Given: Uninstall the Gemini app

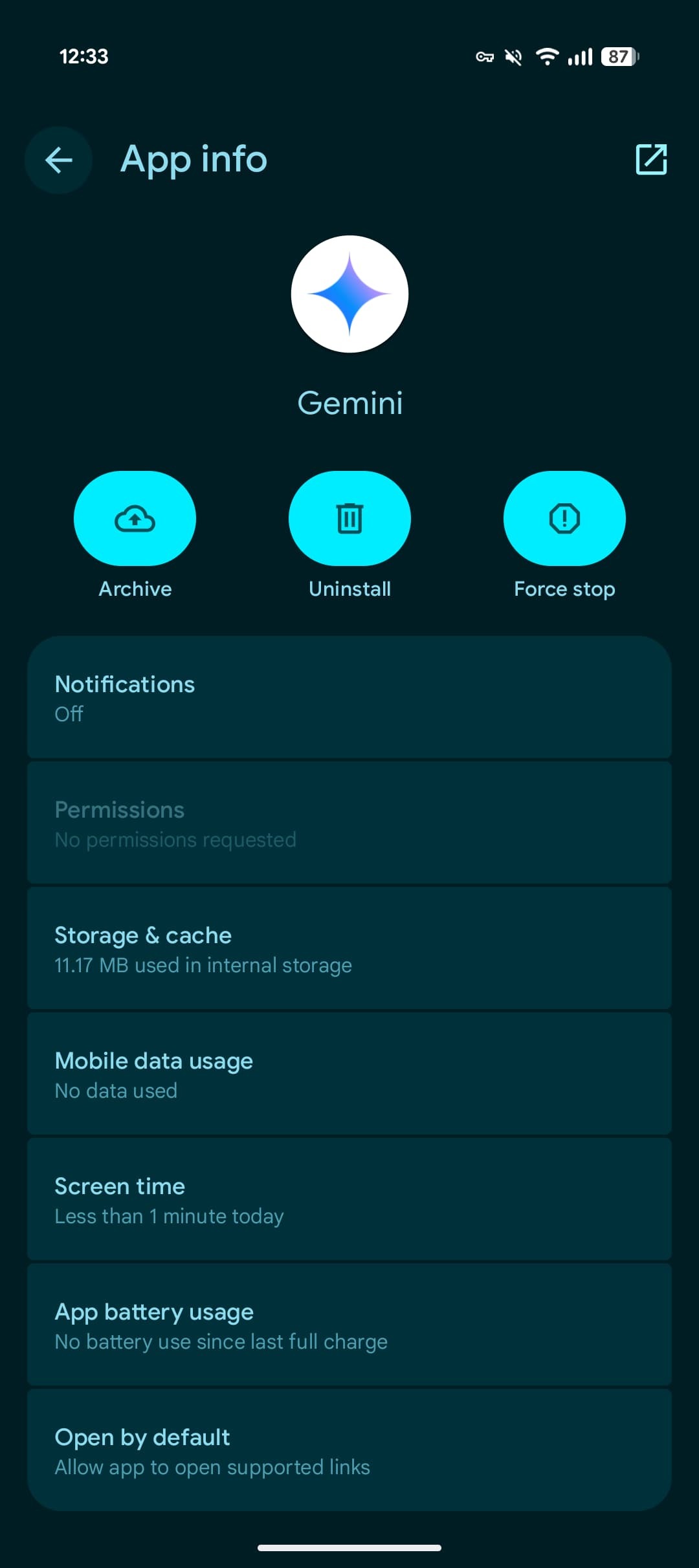Looking at the screenshot, I should tap(349, 519).
